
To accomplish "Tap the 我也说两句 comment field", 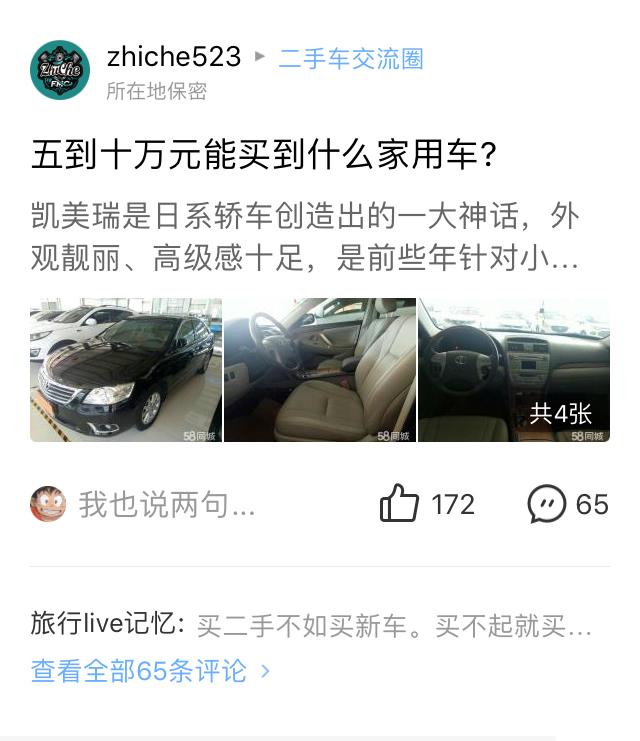I will coord(166,504).
